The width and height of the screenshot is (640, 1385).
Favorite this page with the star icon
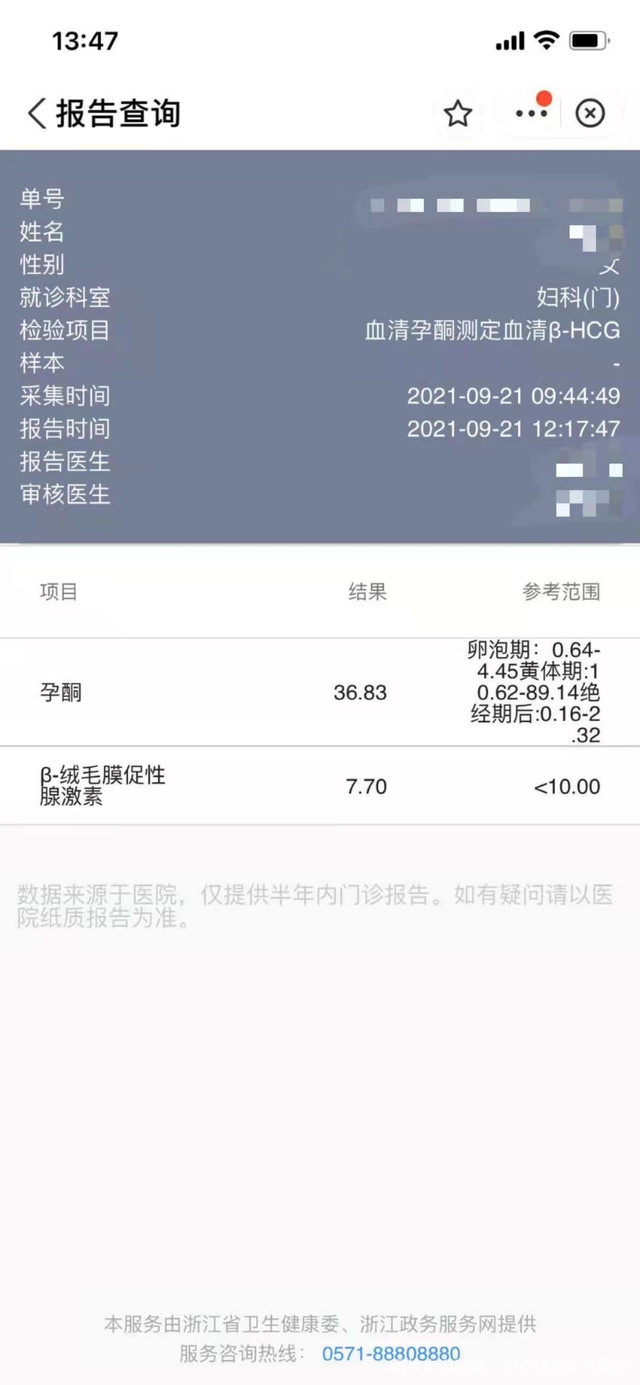[458, 114]
